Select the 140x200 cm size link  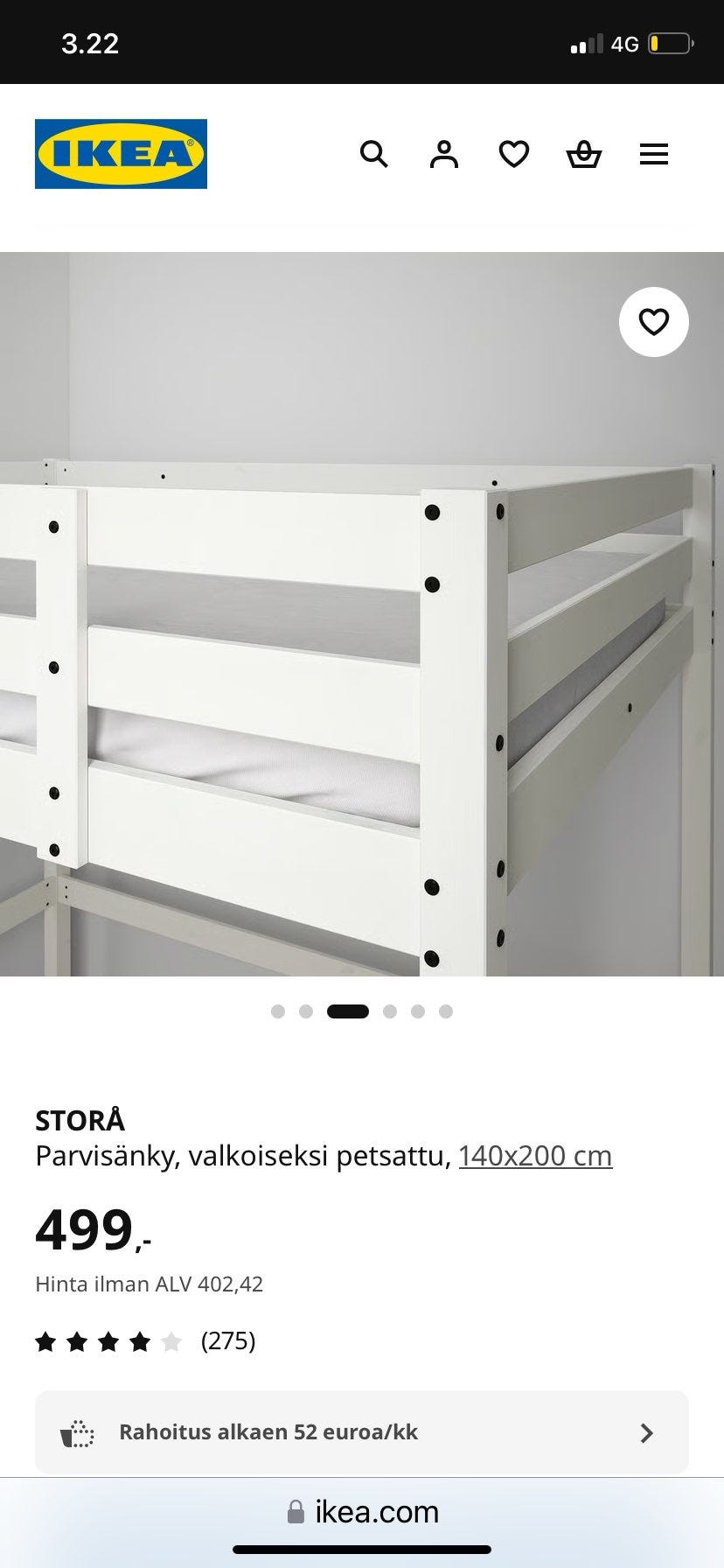pos(535,1156)
